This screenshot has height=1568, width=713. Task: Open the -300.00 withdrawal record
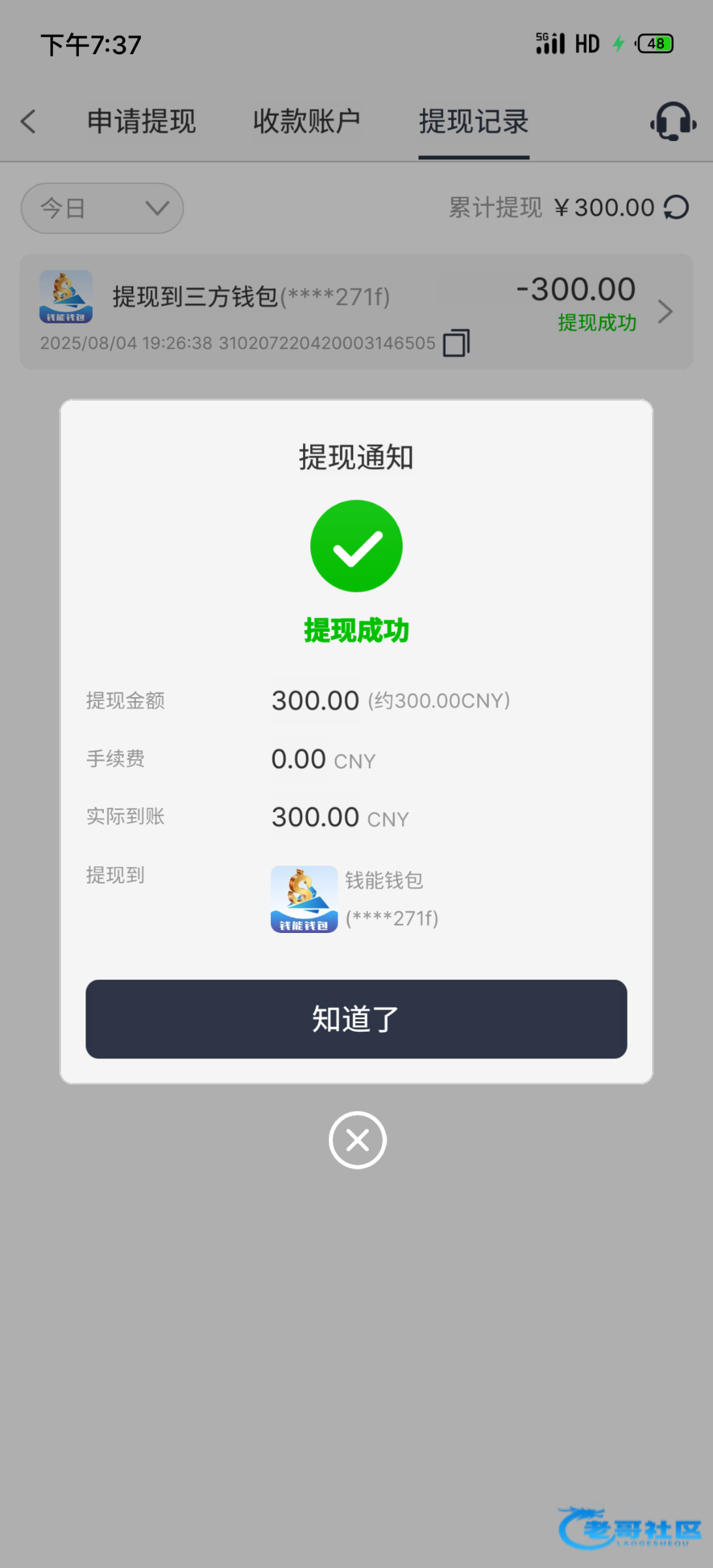[x=664, y=312]
